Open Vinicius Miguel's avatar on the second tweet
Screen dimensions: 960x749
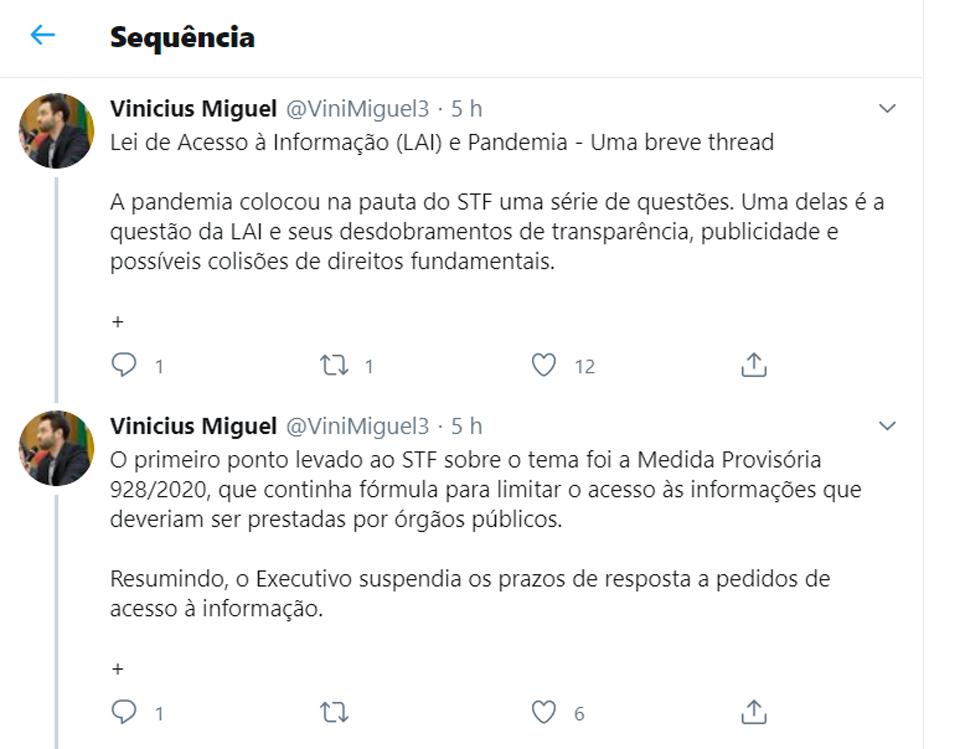[x=57, y=448]
